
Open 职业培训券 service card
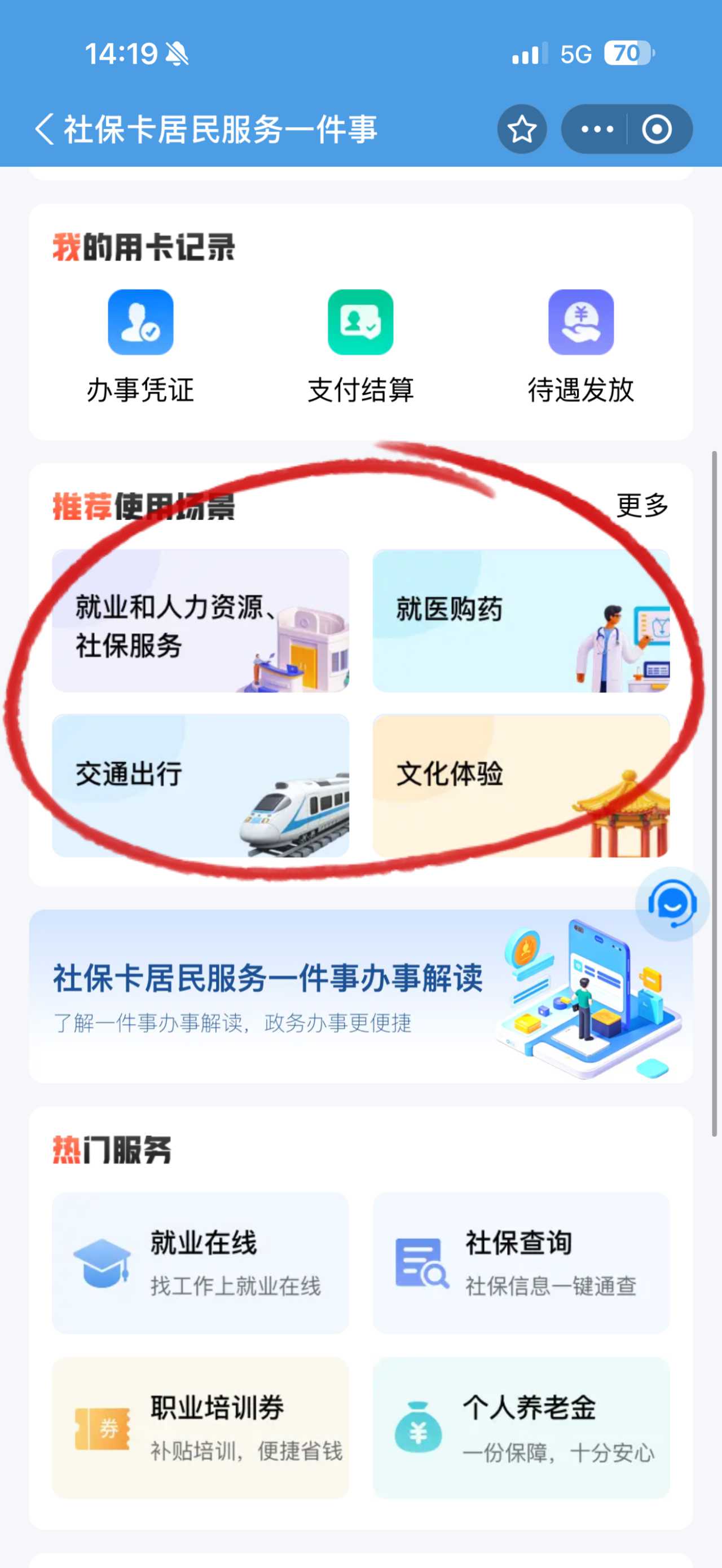click(x=200, y=1428)
